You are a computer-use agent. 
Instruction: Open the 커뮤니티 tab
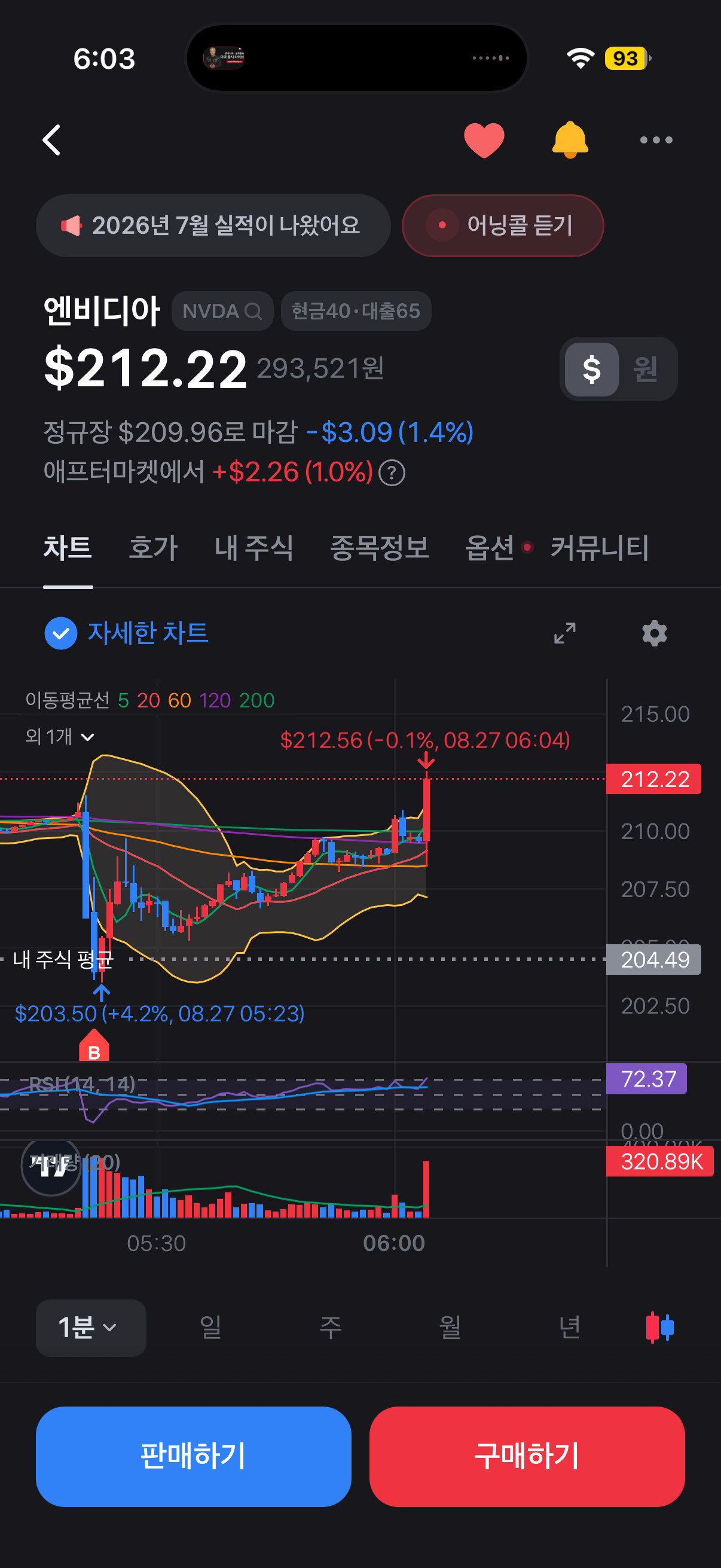pos(600,548)
